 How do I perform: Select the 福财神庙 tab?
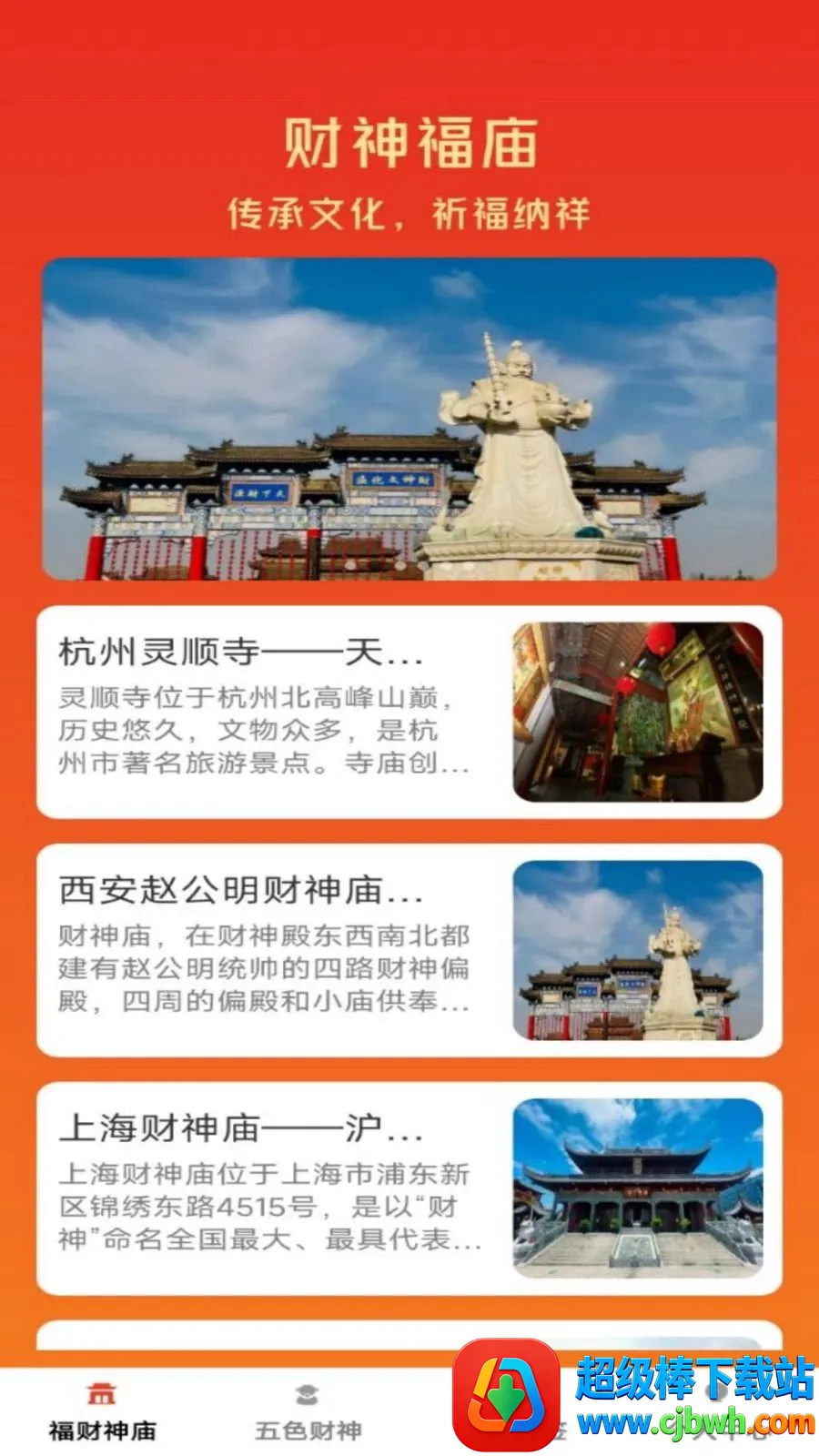tap(102, 1412)
